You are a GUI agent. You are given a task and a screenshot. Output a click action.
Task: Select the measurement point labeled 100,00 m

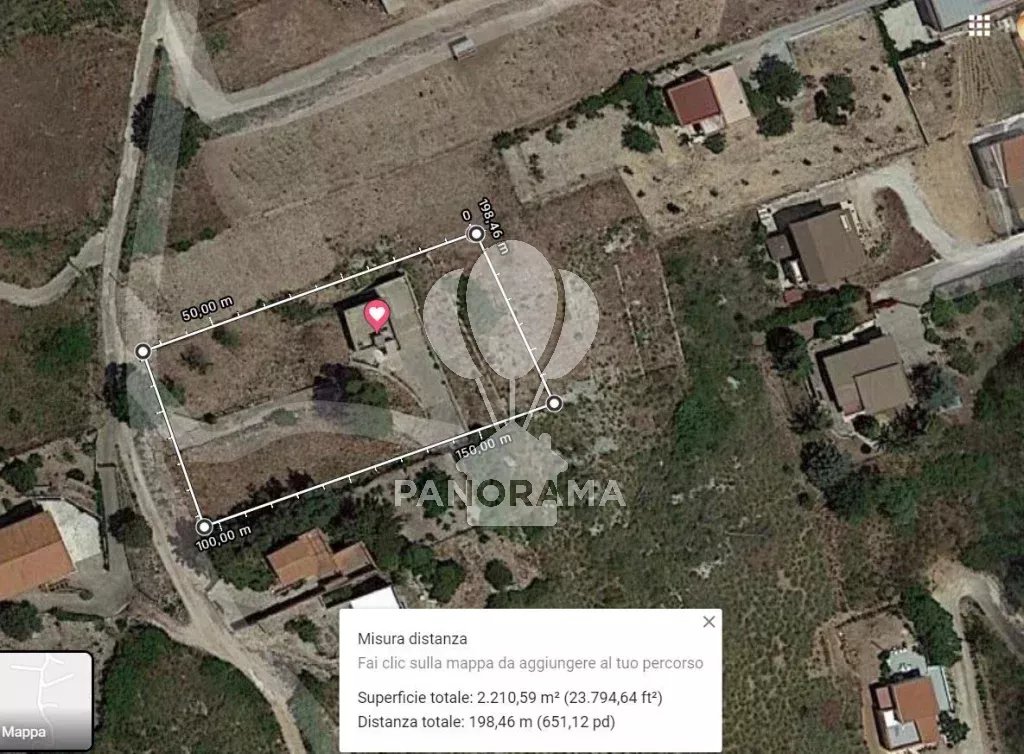[x=204, y=526]
